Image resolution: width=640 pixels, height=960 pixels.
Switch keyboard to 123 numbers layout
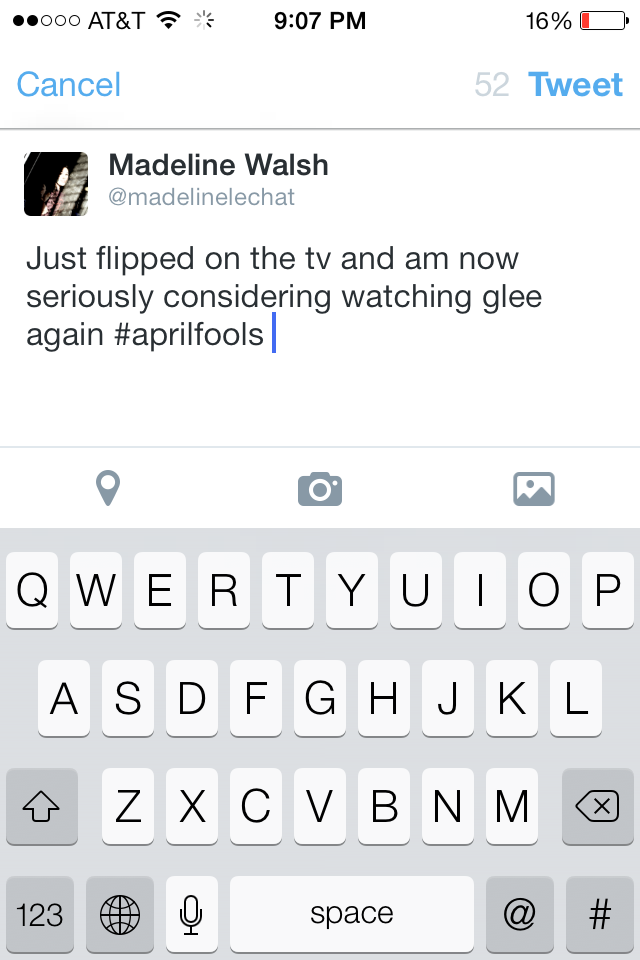tap(40, 914)
